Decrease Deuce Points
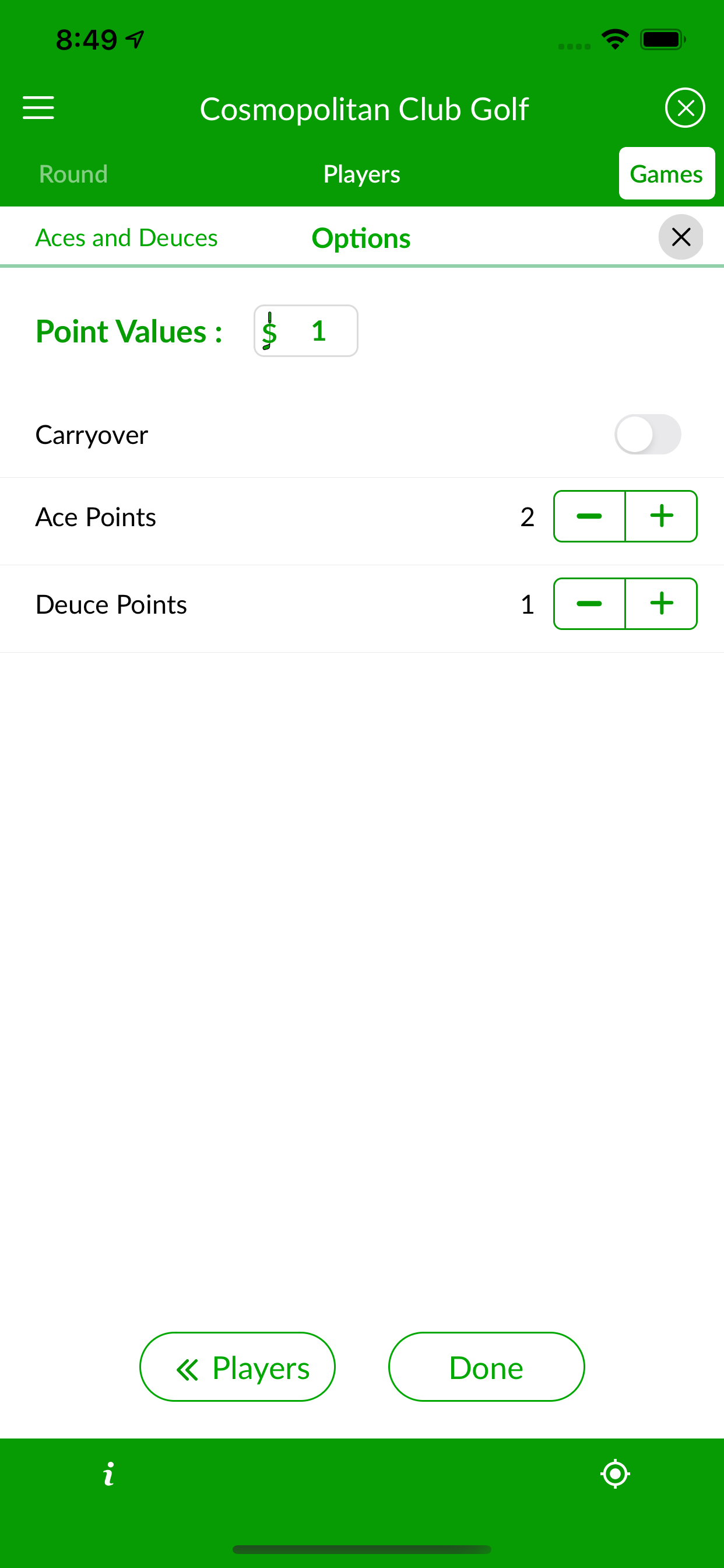Viewport: 724px width, 1568px height. [589, 604]
